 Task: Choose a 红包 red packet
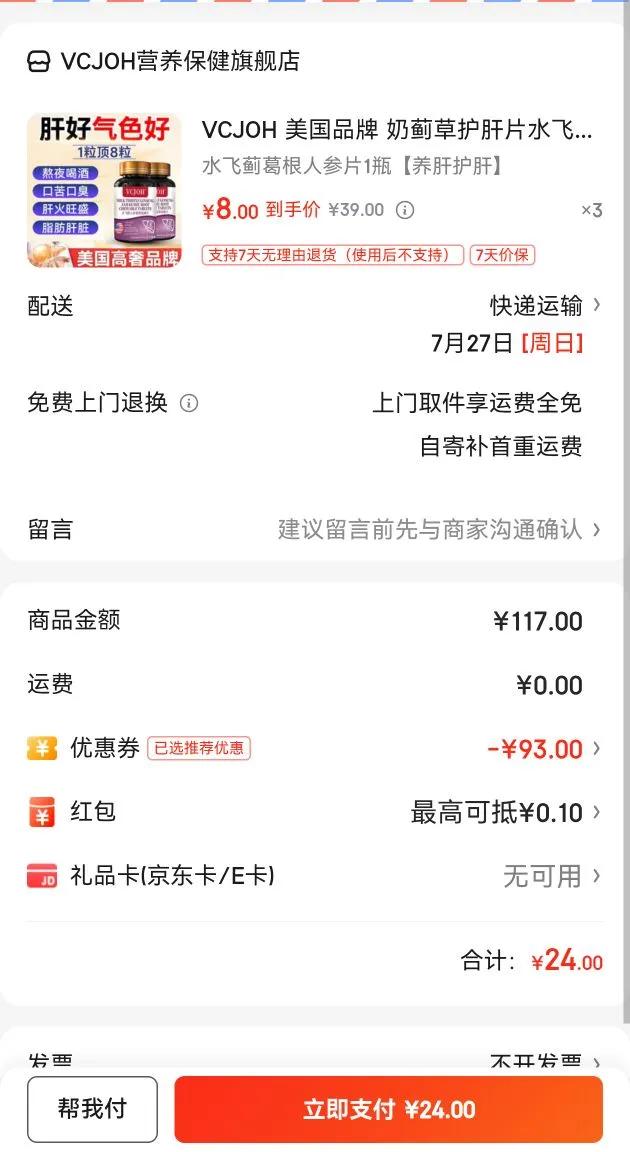[x=505, y=813]
